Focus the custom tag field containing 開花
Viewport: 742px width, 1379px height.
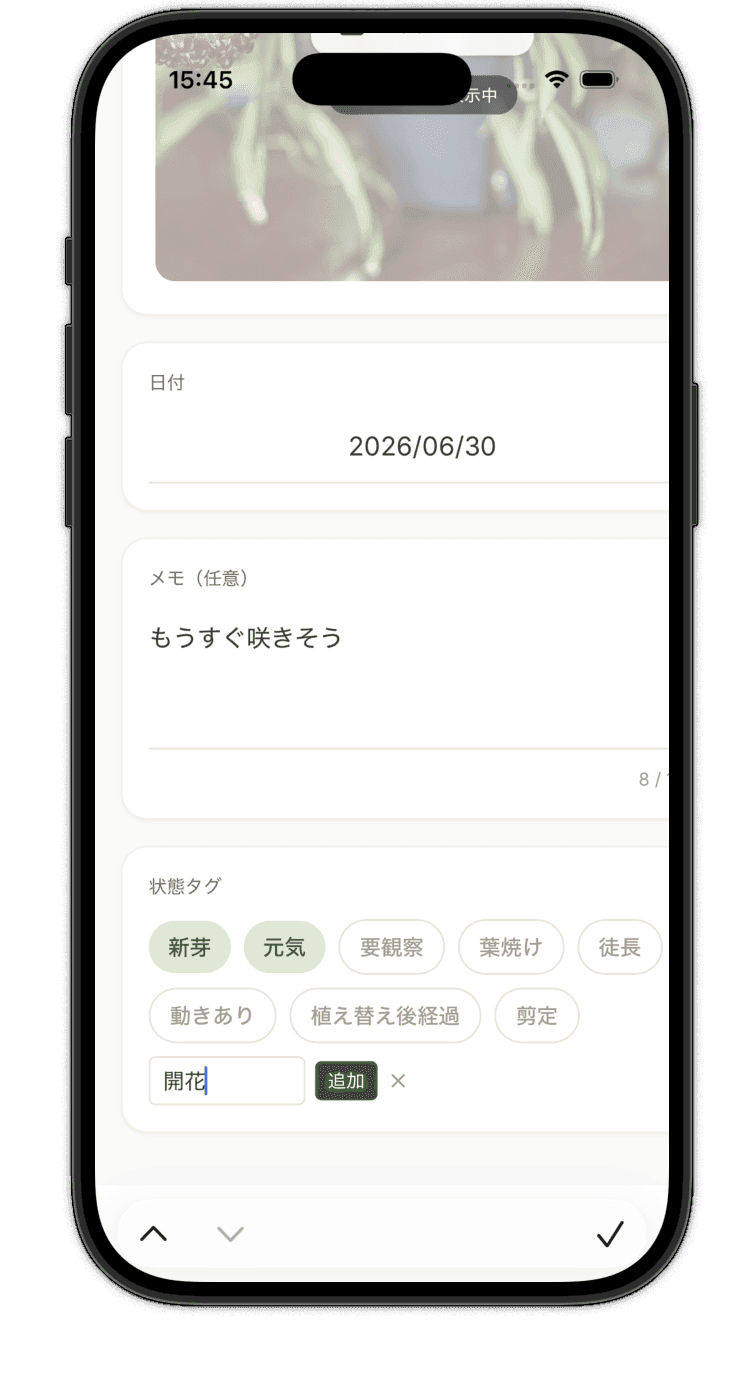pyautogui.click(x=227, y=1081)
